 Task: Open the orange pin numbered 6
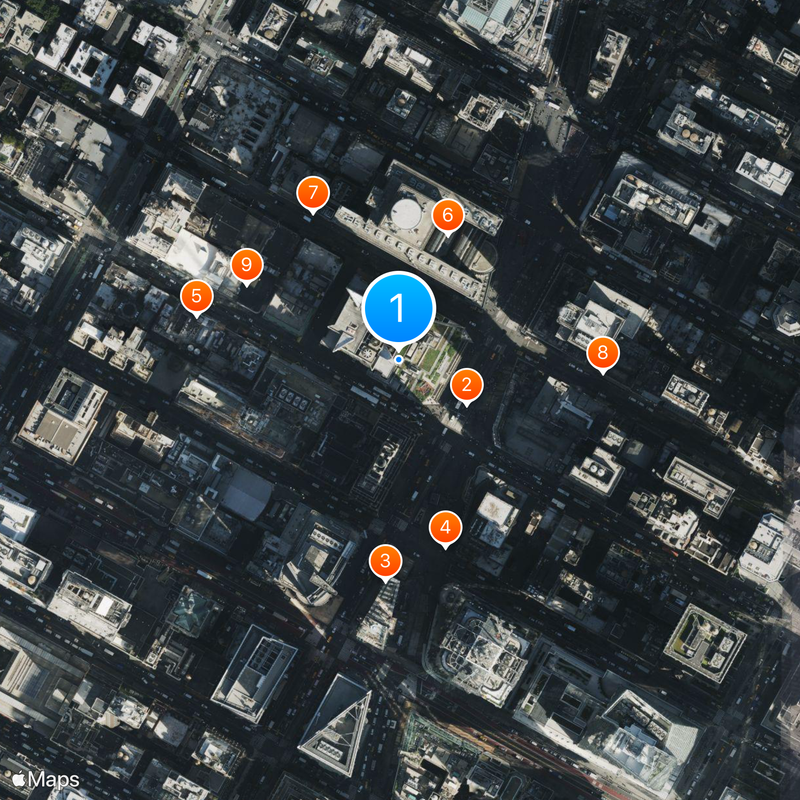447,214
